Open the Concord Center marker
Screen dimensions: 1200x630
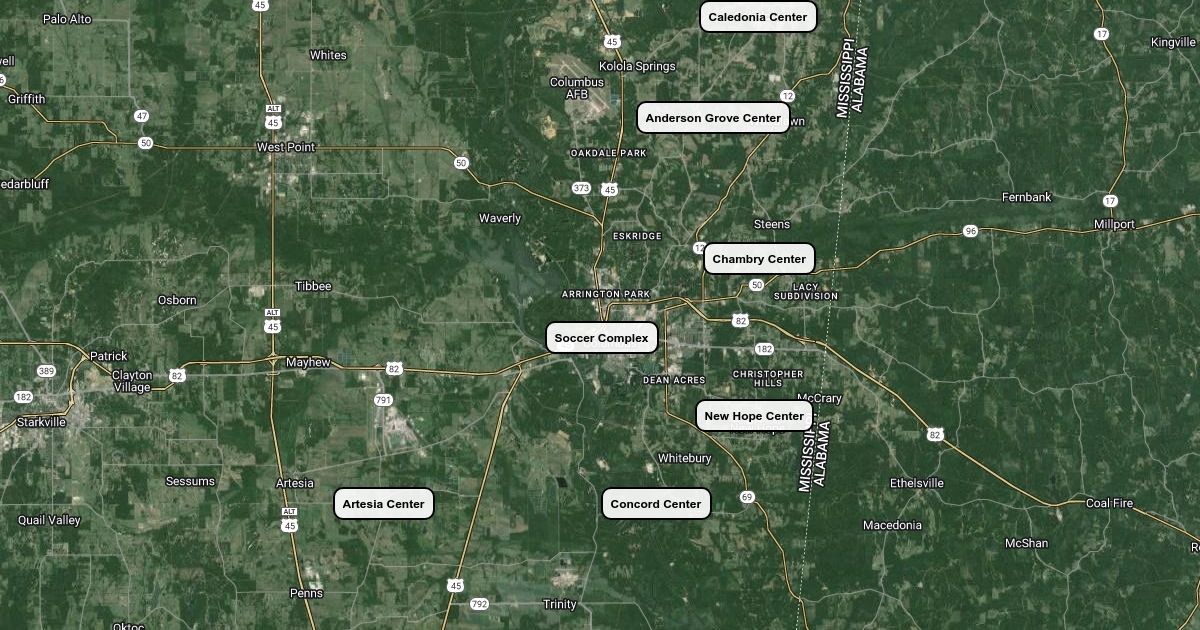(656, 504)
